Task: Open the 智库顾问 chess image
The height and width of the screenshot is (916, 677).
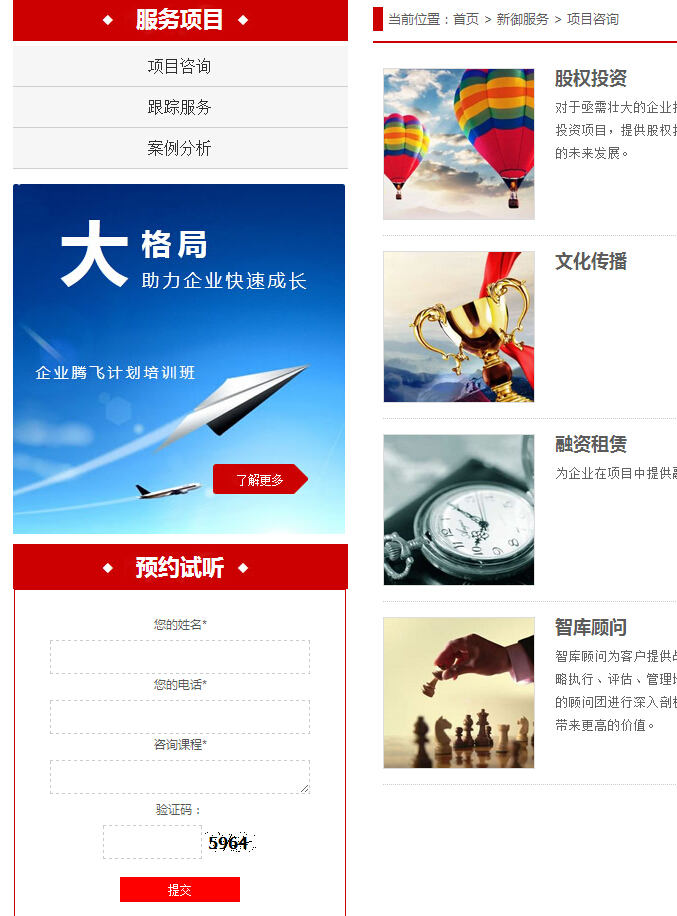Action: pos(459,693)
